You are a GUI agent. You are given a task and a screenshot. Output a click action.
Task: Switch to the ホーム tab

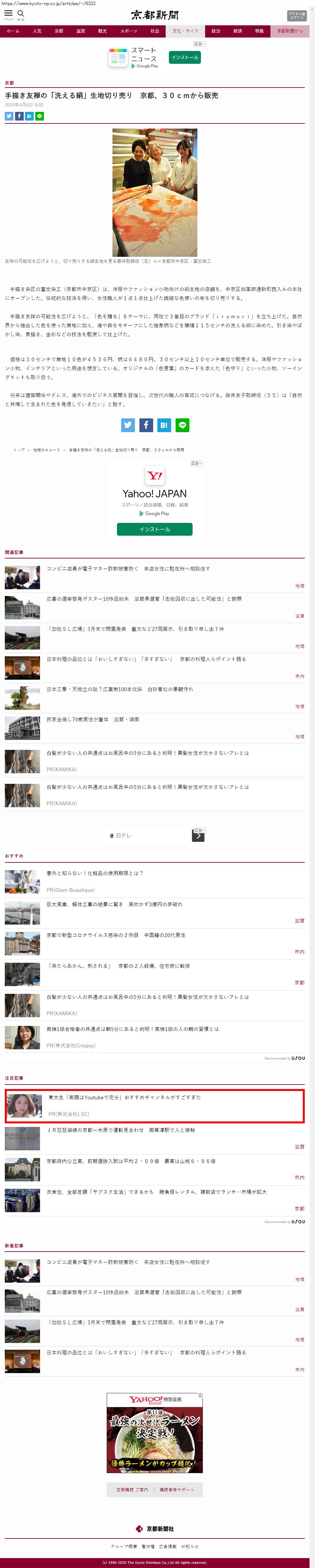13,31
